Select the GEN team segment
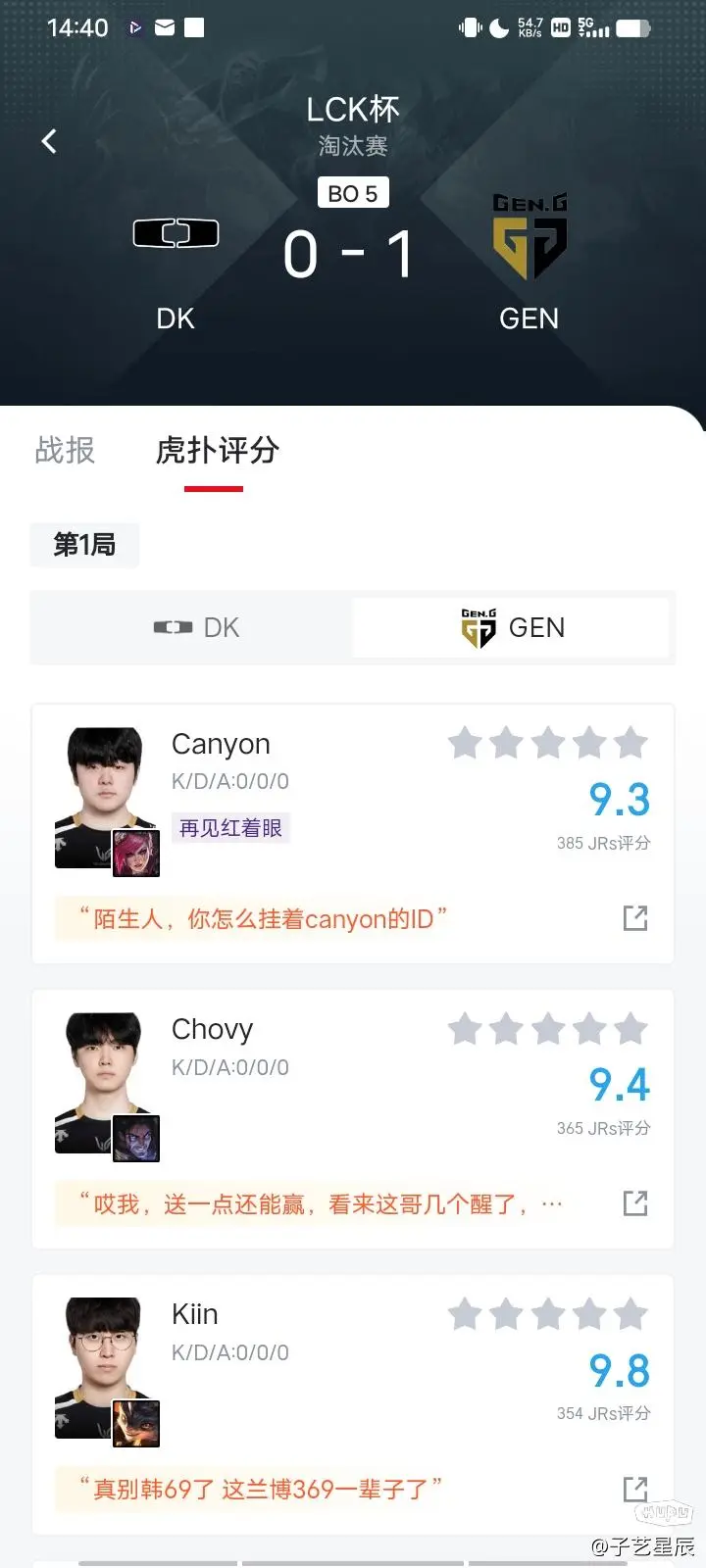 point(512,627)
